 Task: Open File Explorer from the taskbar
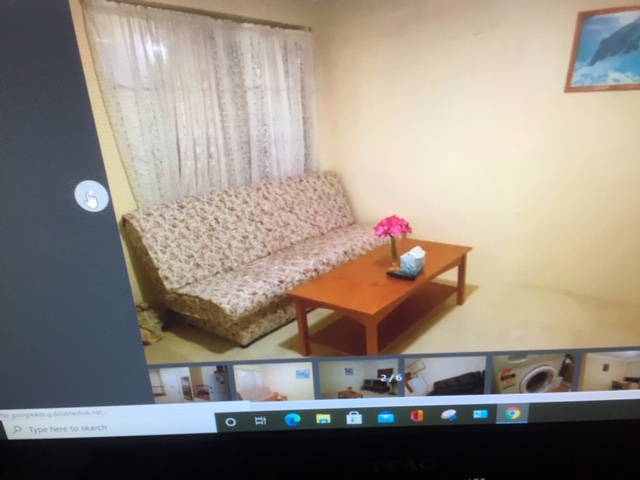pyautogui.click(x=323, y=419)
